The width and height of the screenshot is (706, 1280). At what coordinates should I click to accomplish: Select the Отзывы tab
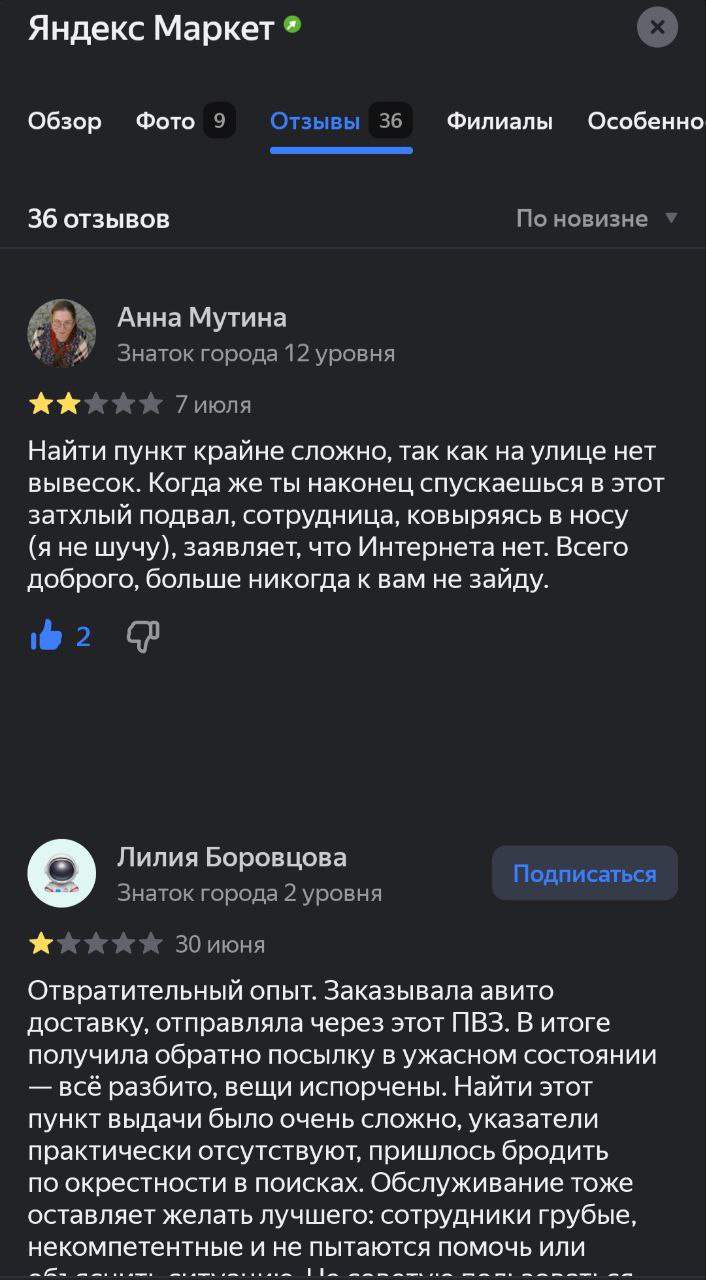click(x=341, y=121)
